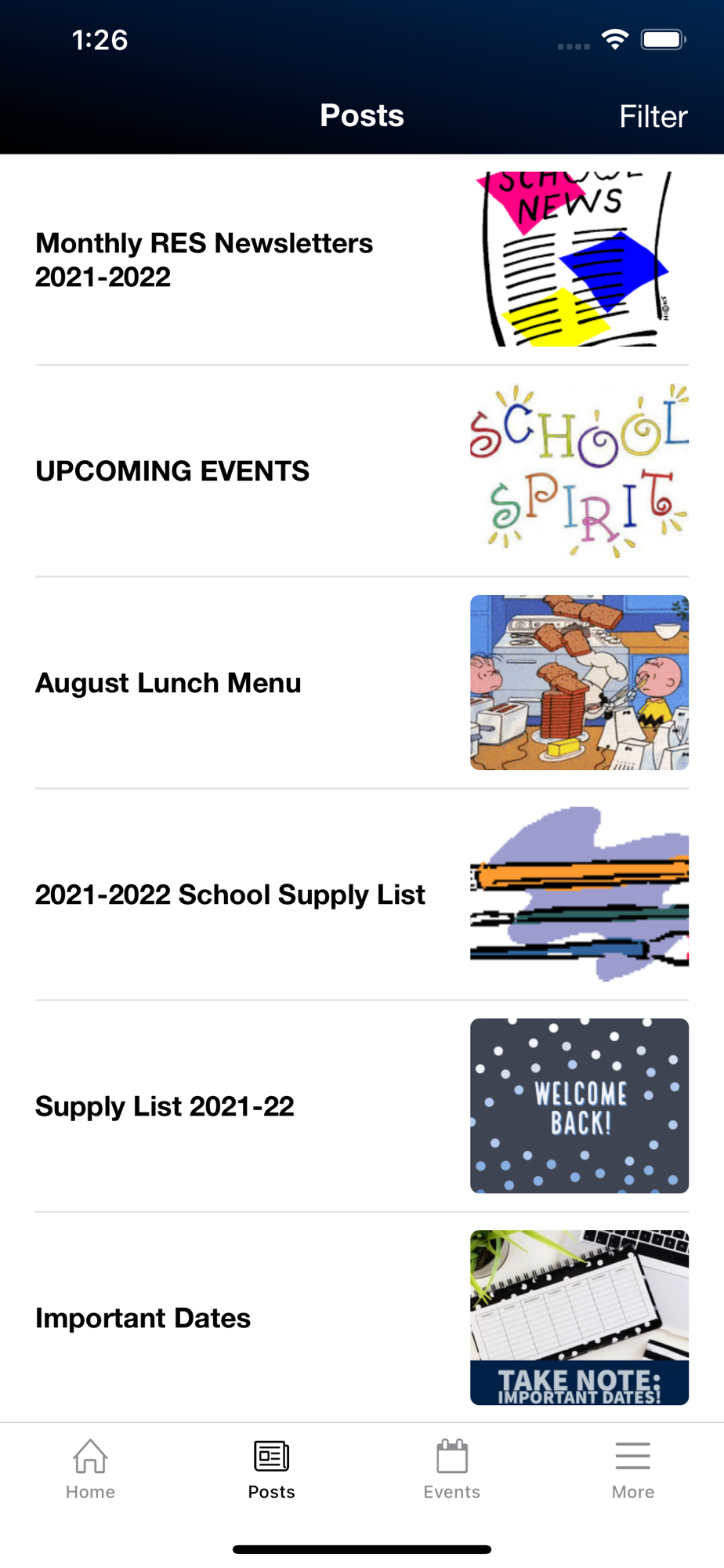
Task: Open the Filter option
Action: coord(653,117)
